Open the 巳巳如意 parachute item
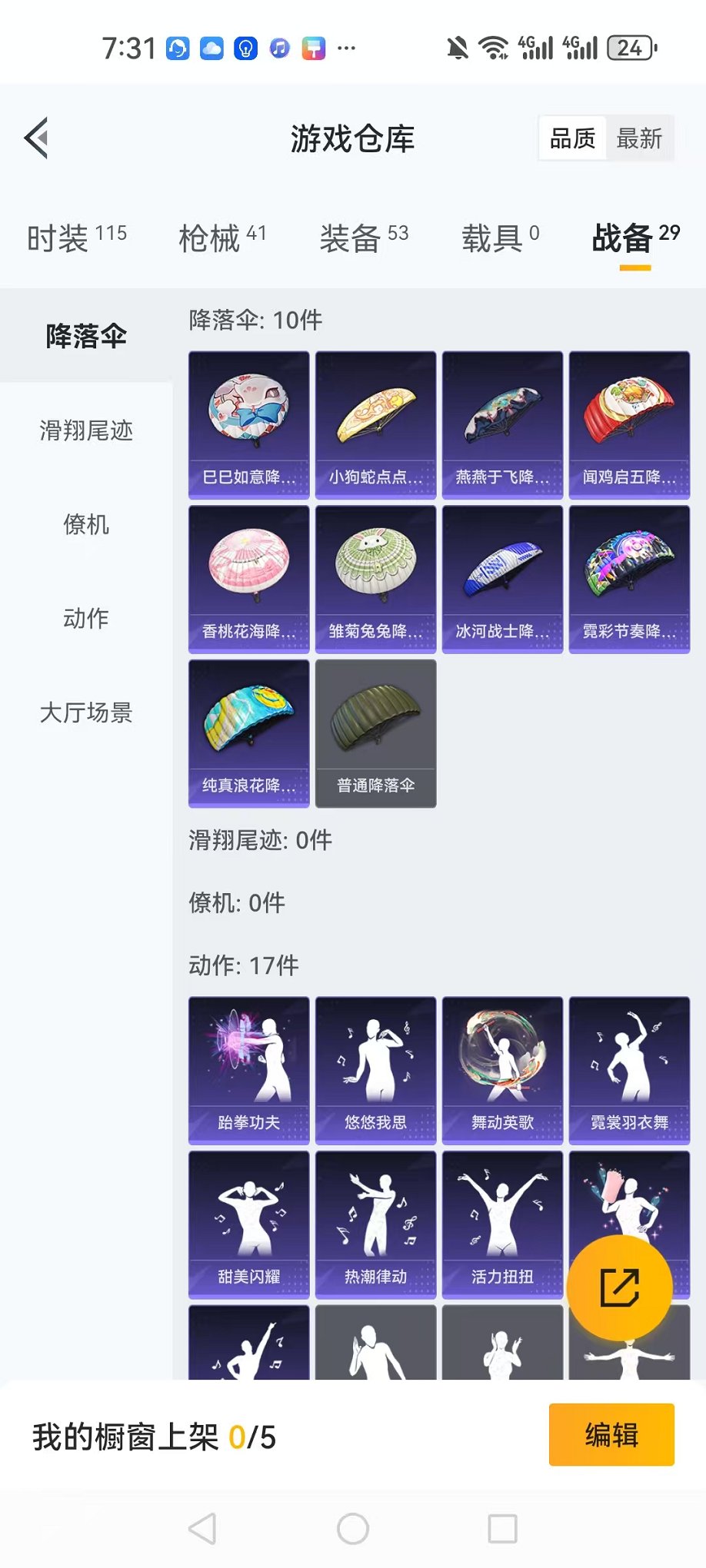The image size is (706, 1568). pyautogui.click(x=248, y=425)
